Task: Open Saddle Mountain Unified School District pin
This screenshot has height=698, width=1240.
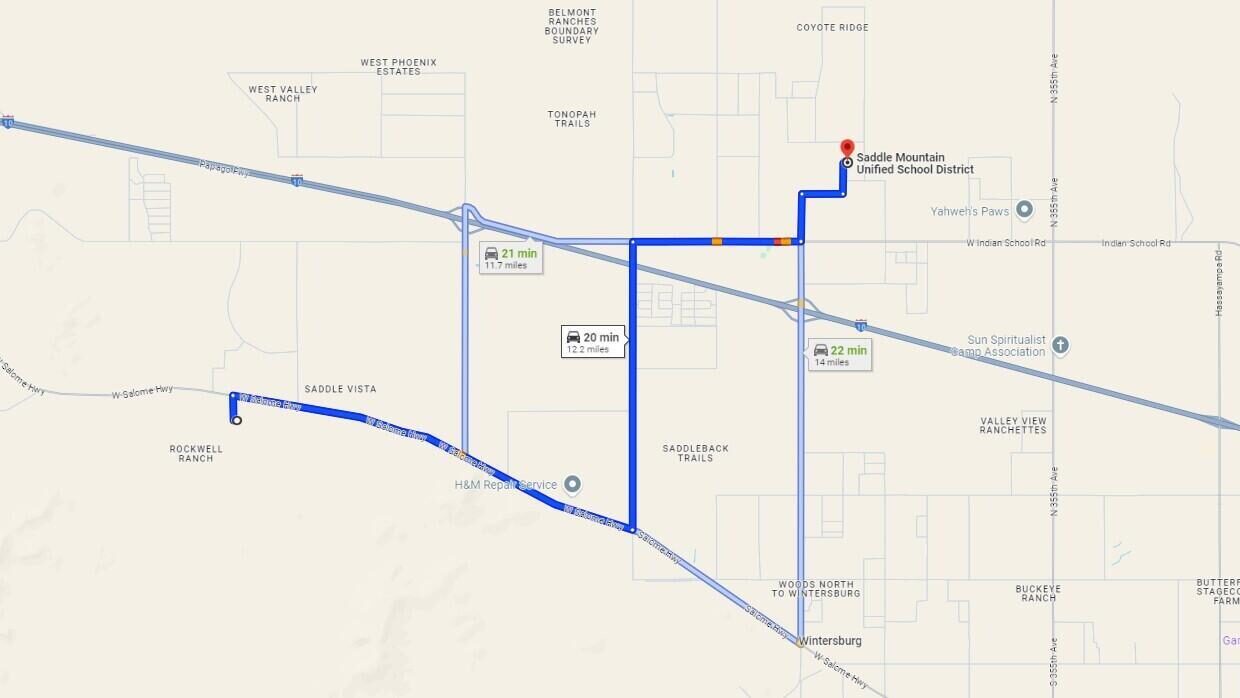Action: click(x=847, y=149)
